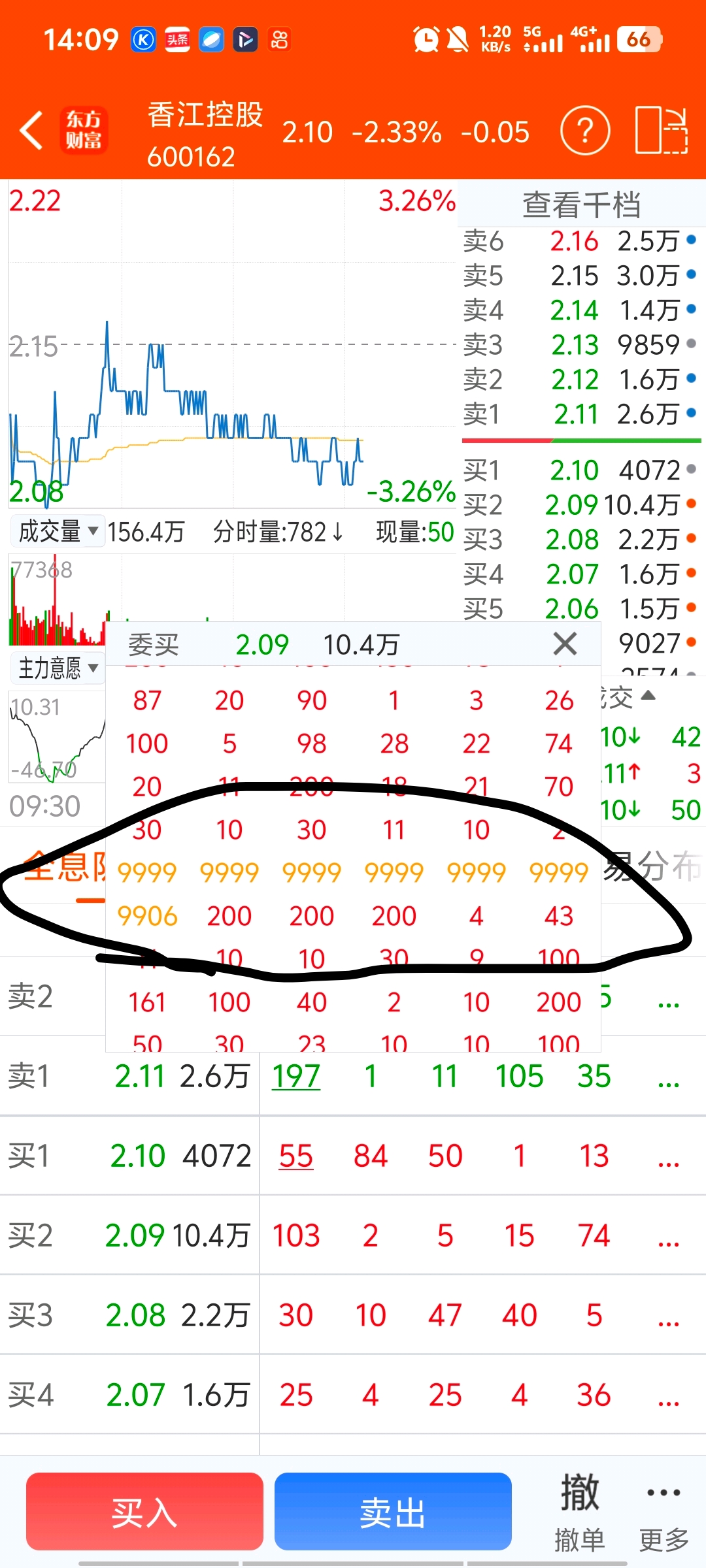The width and height of the screenshot is (706, 1568).
Task: Open 查看千档 order book view
Action: click(x=581, y=204)
